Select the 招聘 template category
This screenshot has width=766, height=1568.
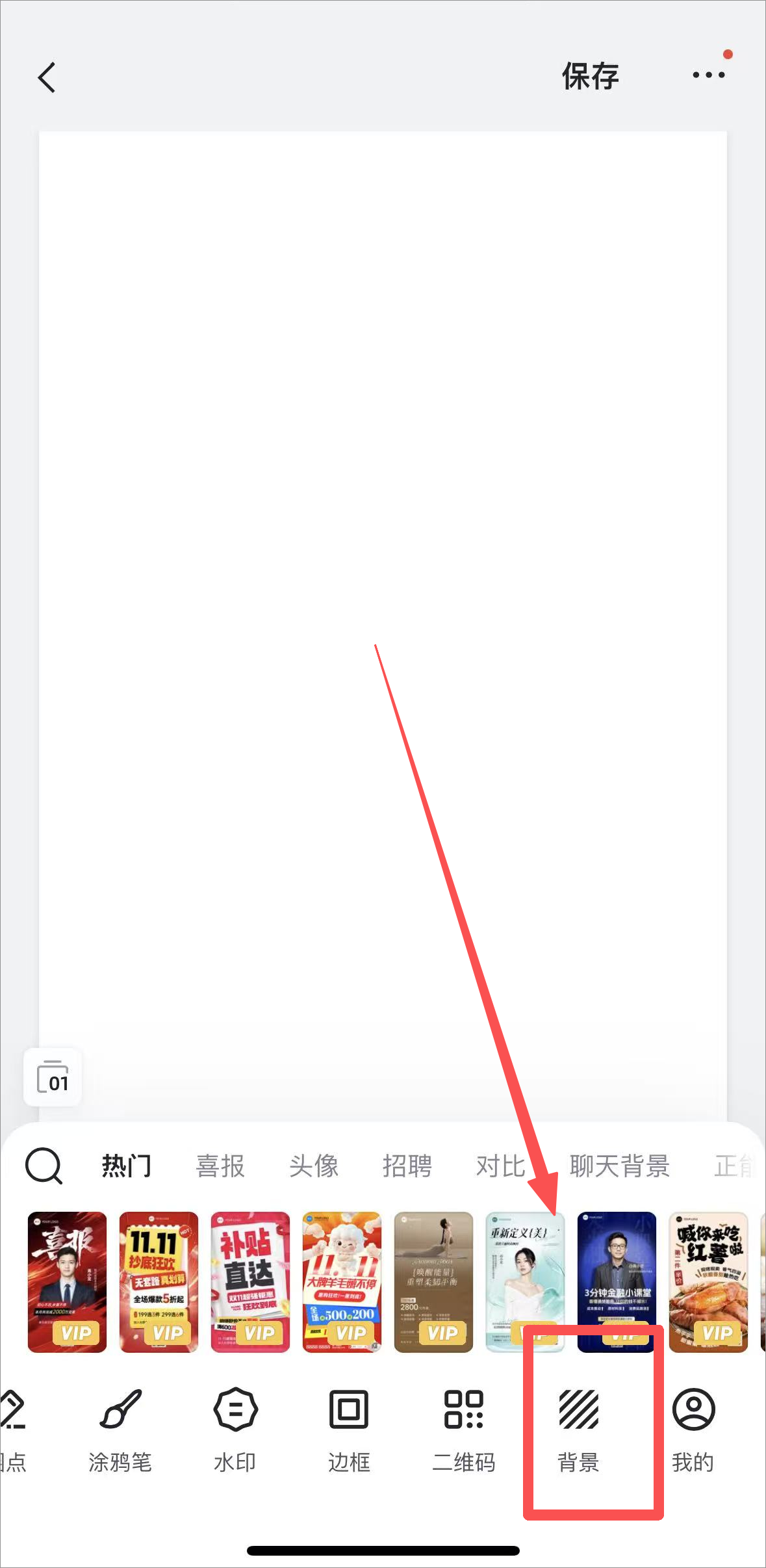407,1166
